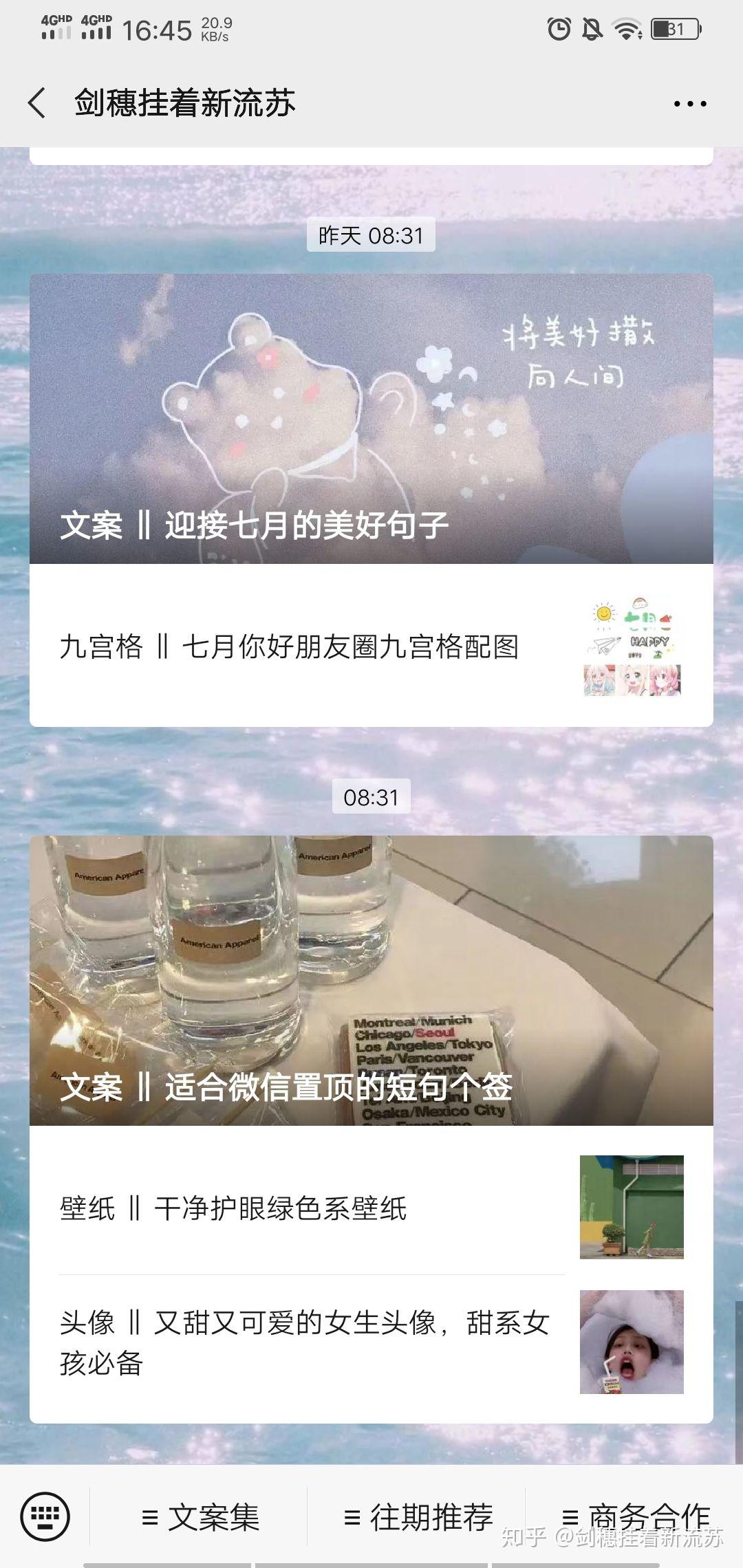Open the 商务合作 menu
The image size is (743, 1568).
coord(634,1516)
